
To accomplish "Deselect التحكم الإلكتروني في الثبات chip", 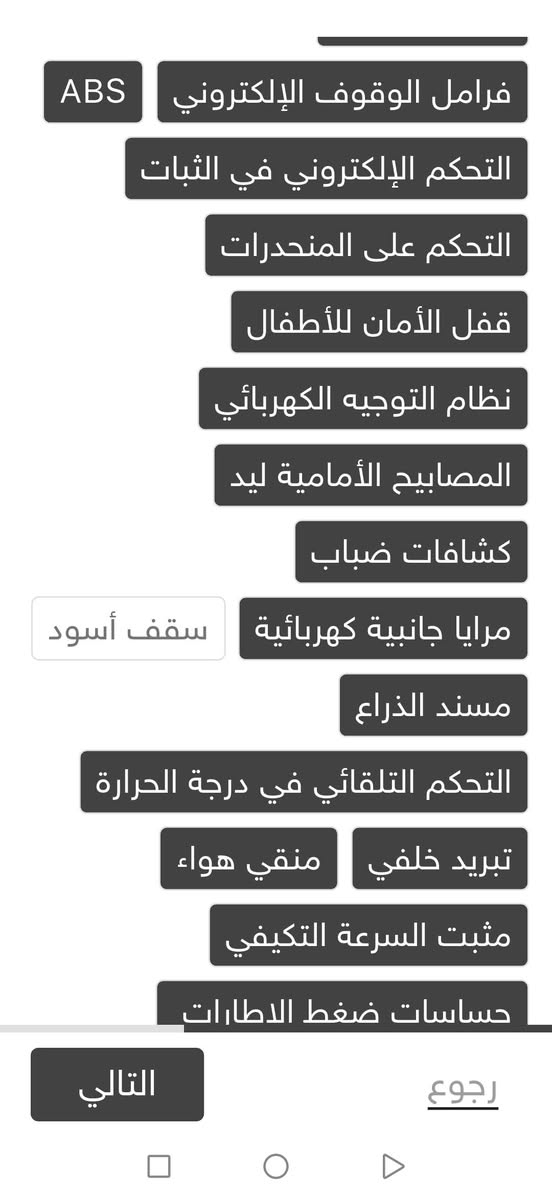I will click(326, 169).
